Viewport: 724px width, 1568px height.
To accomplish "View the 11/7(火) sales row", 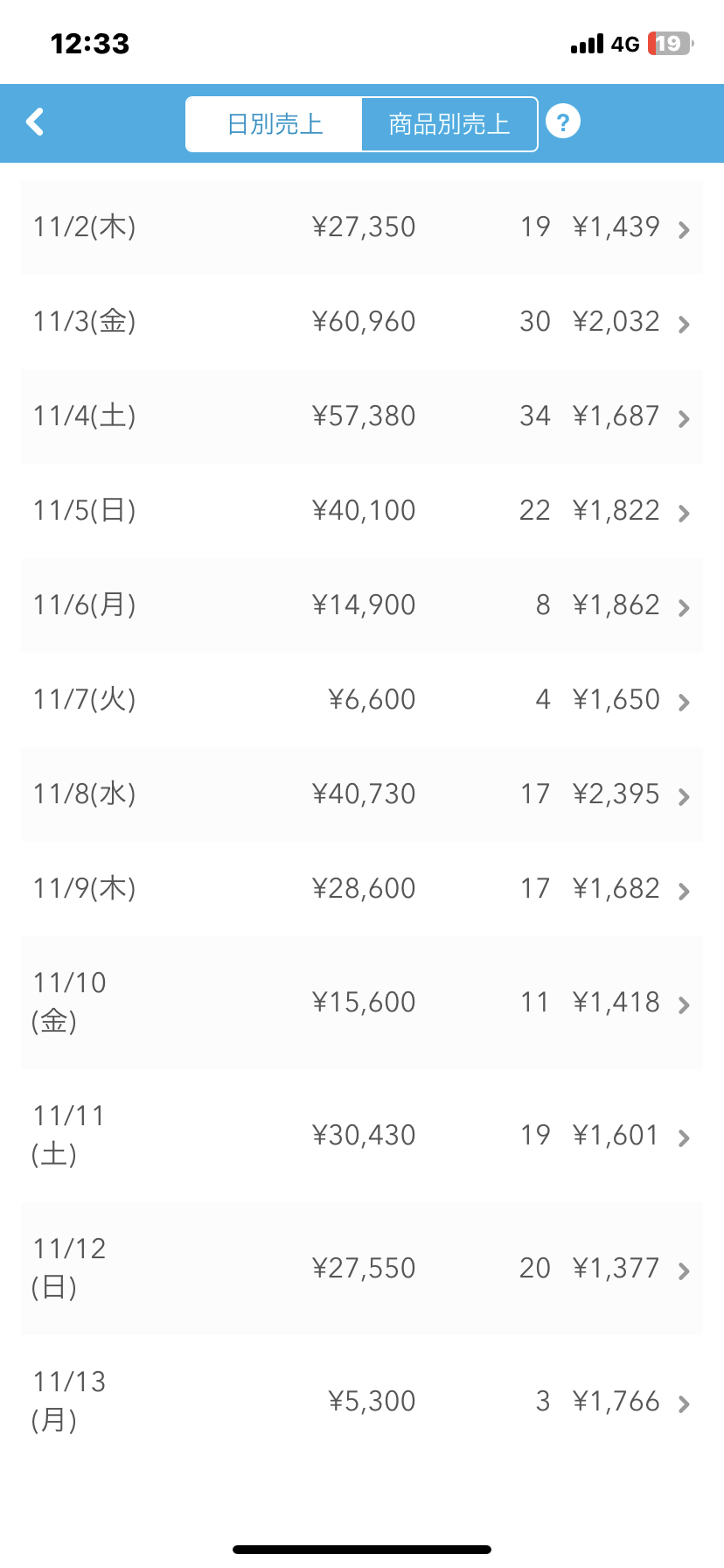I will pyautogui.click(x=361, y=700).
